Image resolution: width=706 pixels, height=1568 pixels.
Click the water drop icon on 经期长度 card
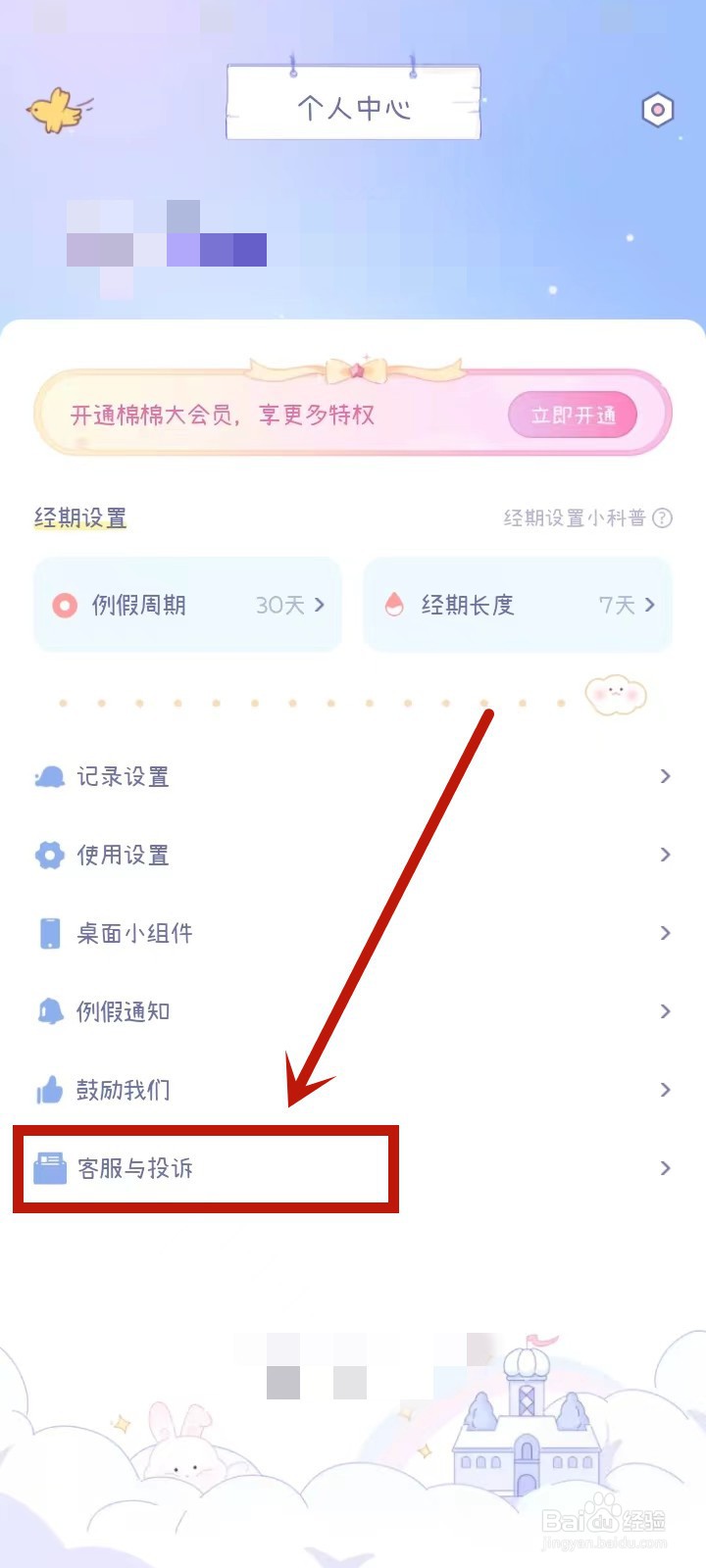(x=395, y=606)
